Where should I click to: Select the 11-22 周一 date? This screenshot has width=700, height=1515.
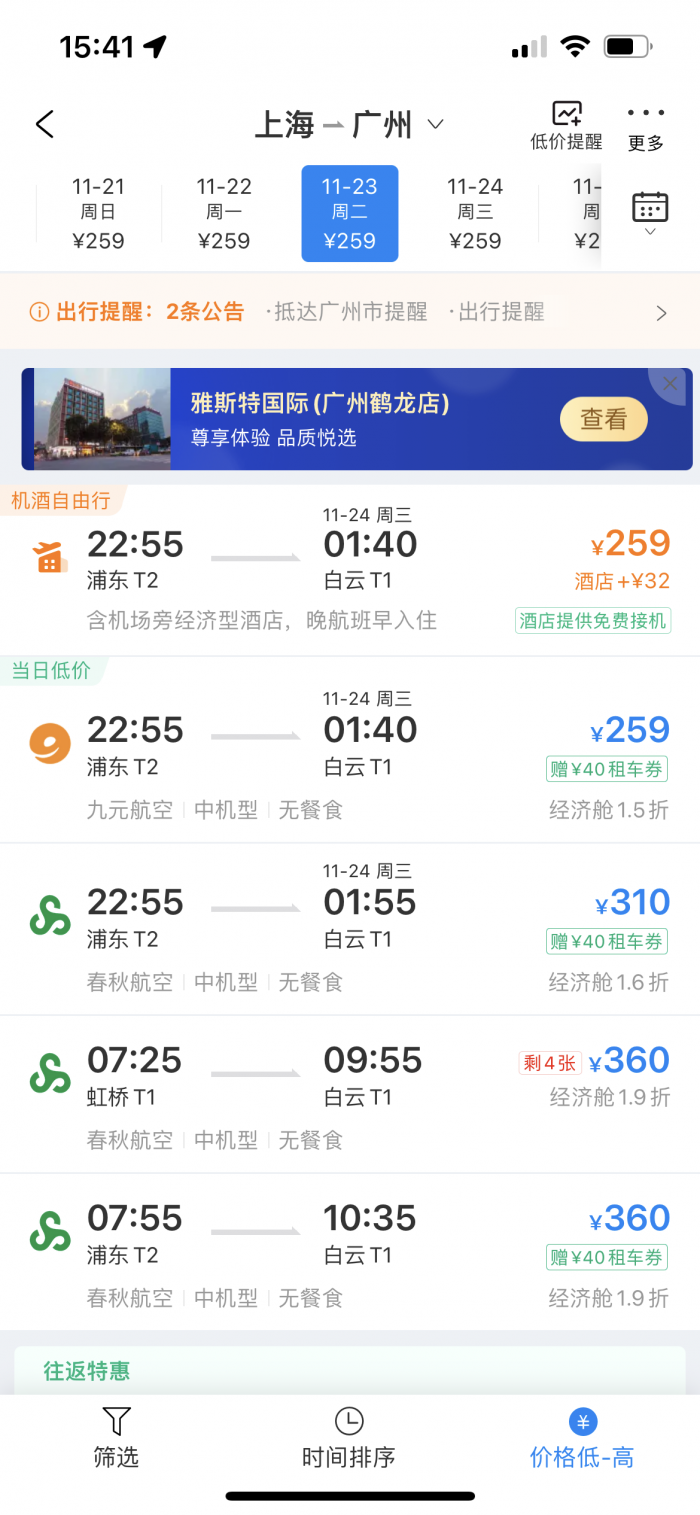point(224,213)
